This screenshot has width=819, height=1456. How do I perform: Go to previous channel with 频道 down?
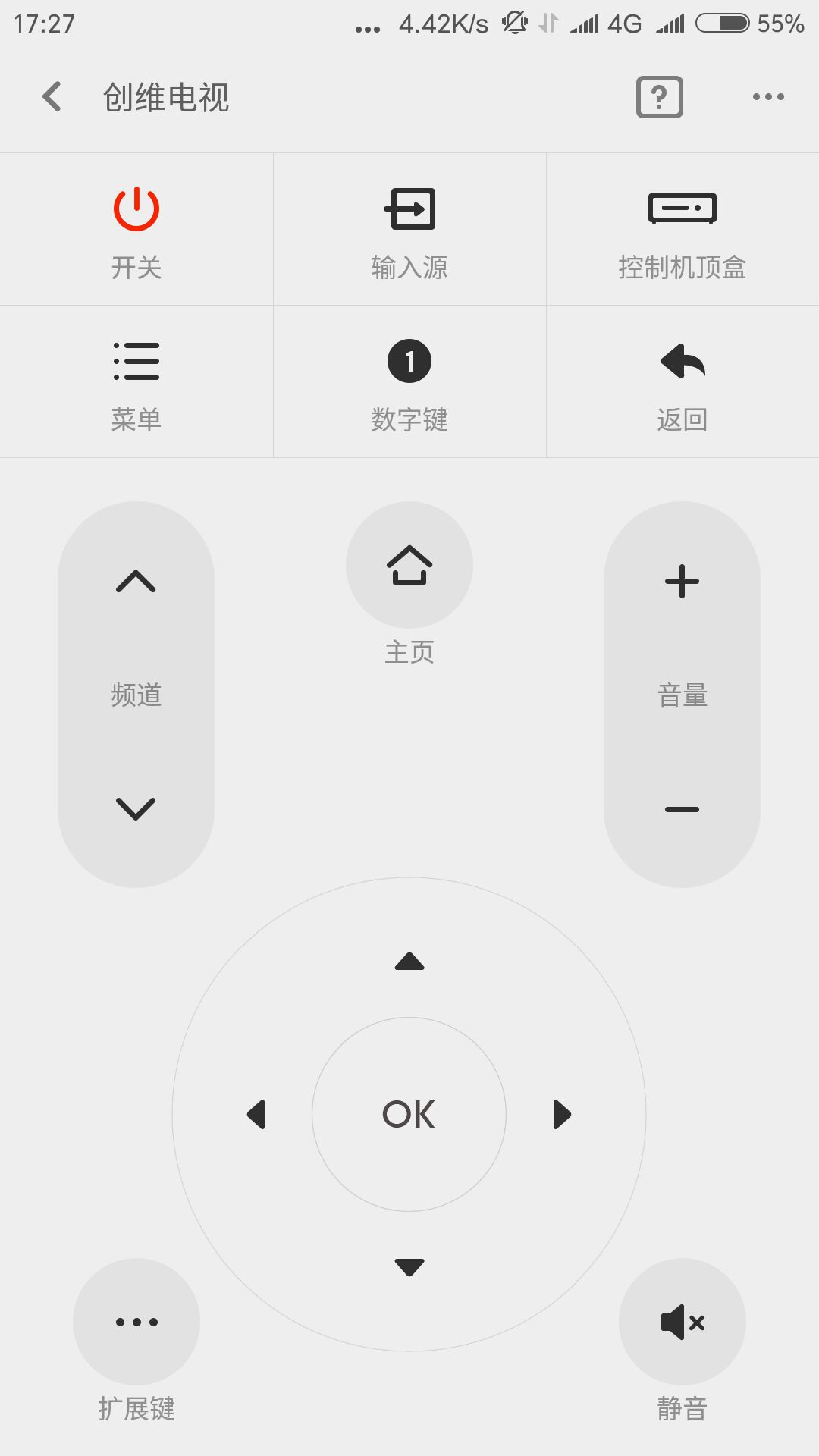136,808
